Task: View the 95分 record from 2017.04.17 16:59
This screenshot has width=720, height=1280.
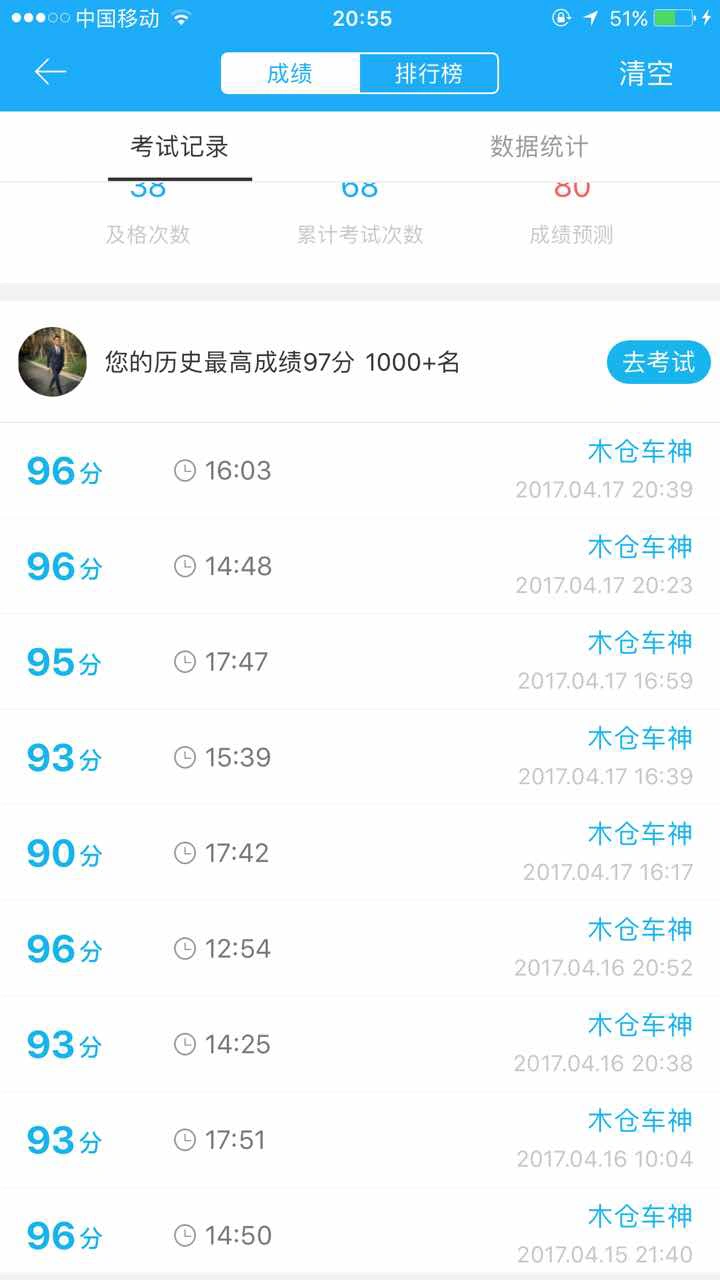Action: (x=360, y=662)
